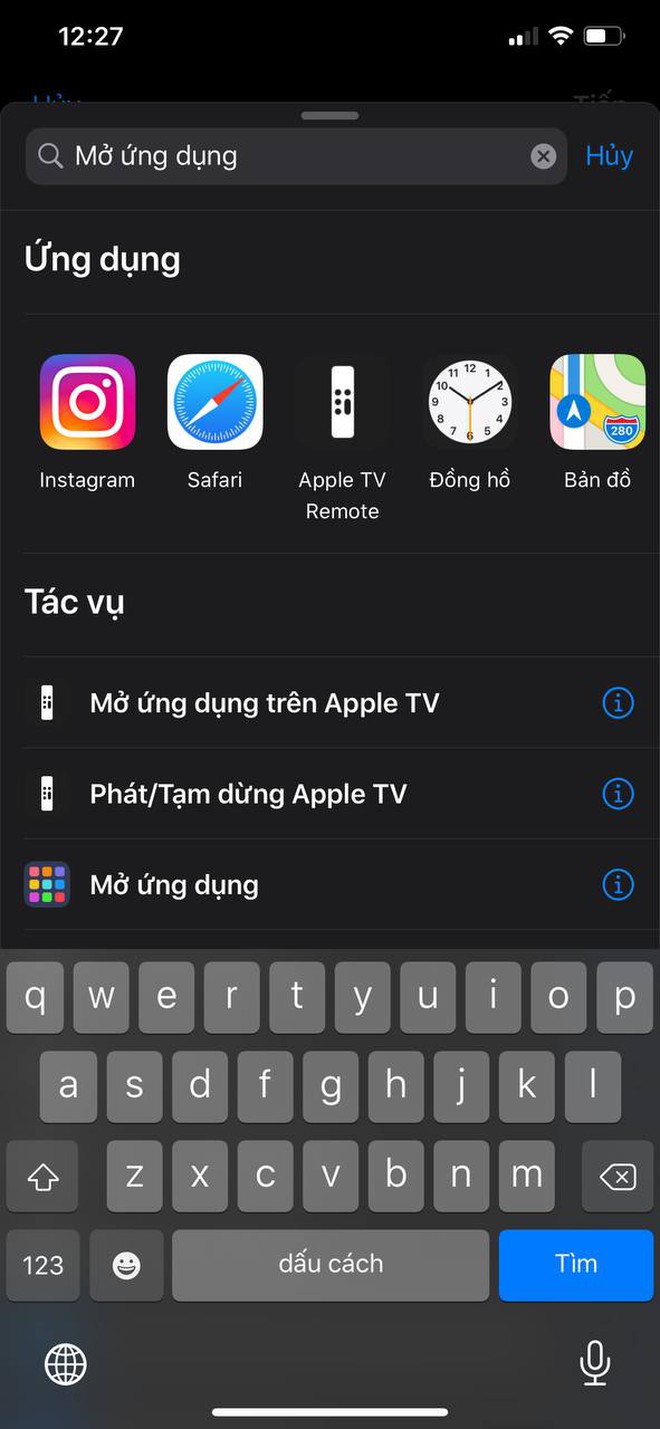Image resolution: width=660 pixels, height=1429 pixels.
Task: Open the emoji keyboard
Action: [x=126, y=1266]
